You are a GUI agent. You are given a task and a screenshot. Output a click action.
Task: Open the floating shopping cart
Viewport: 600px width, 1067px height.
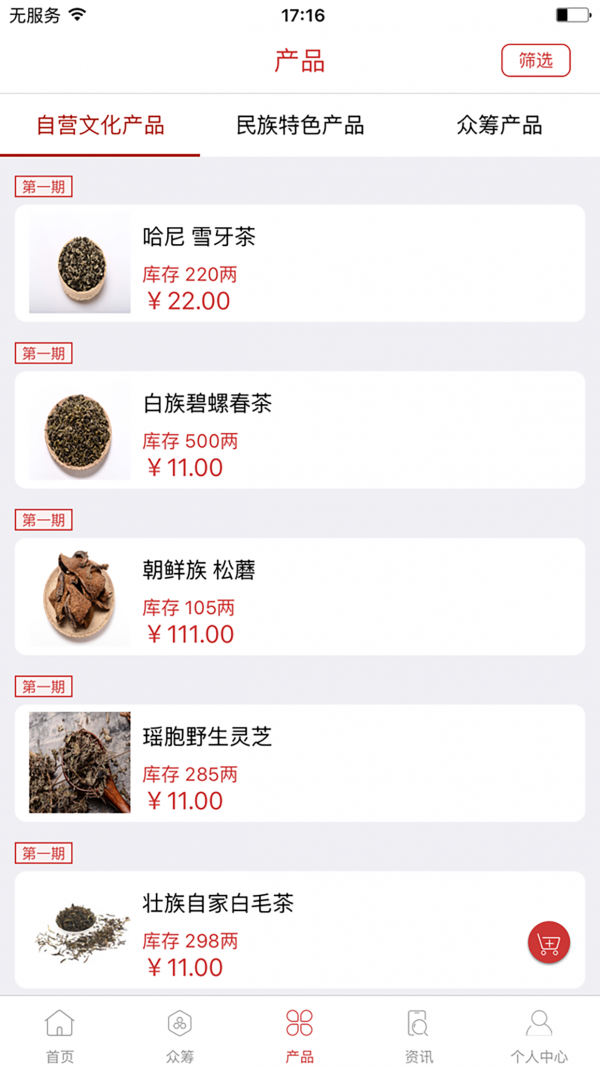coord(549,943)
